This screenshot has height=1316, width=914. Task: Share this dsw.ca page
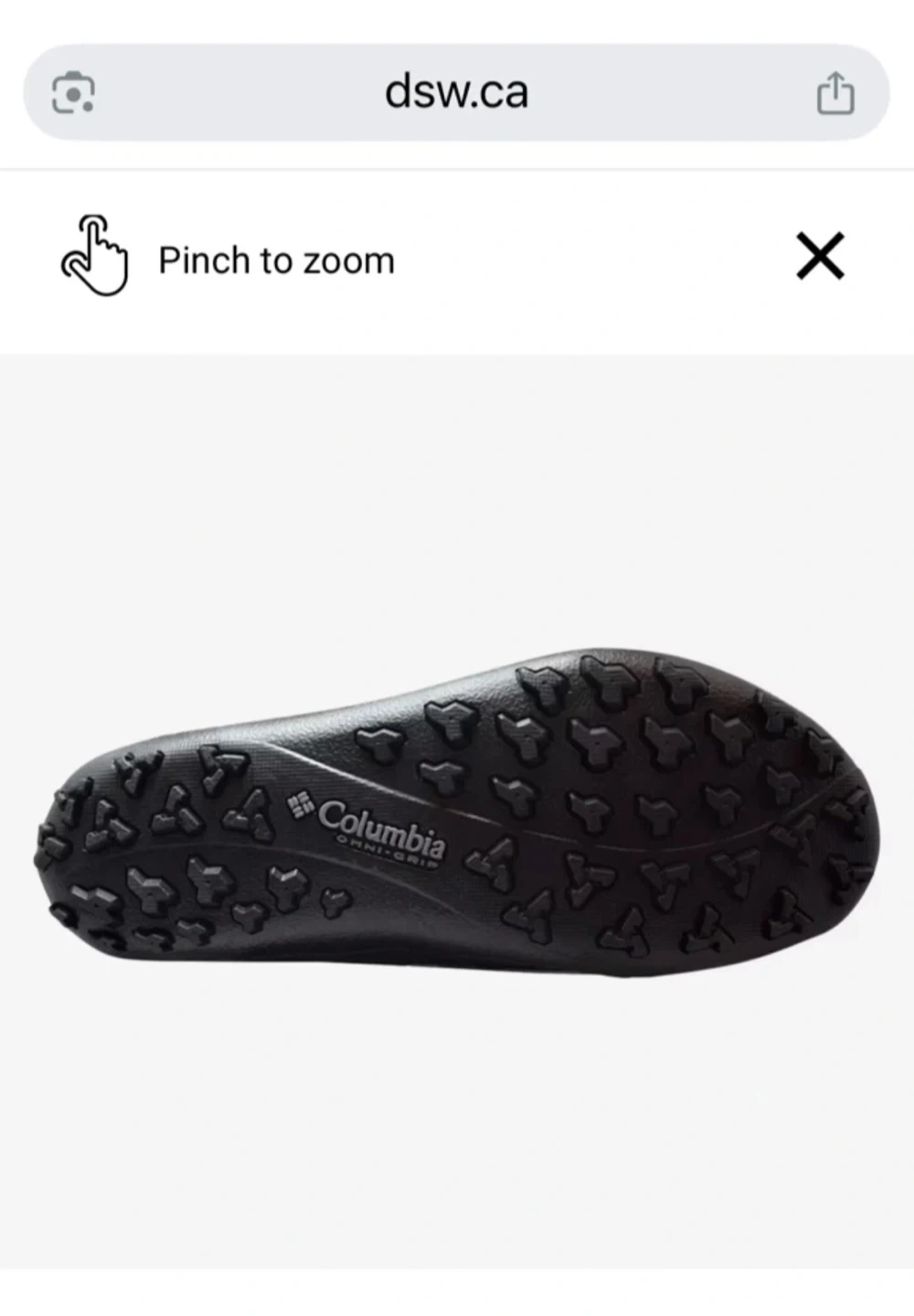[834, 94]
